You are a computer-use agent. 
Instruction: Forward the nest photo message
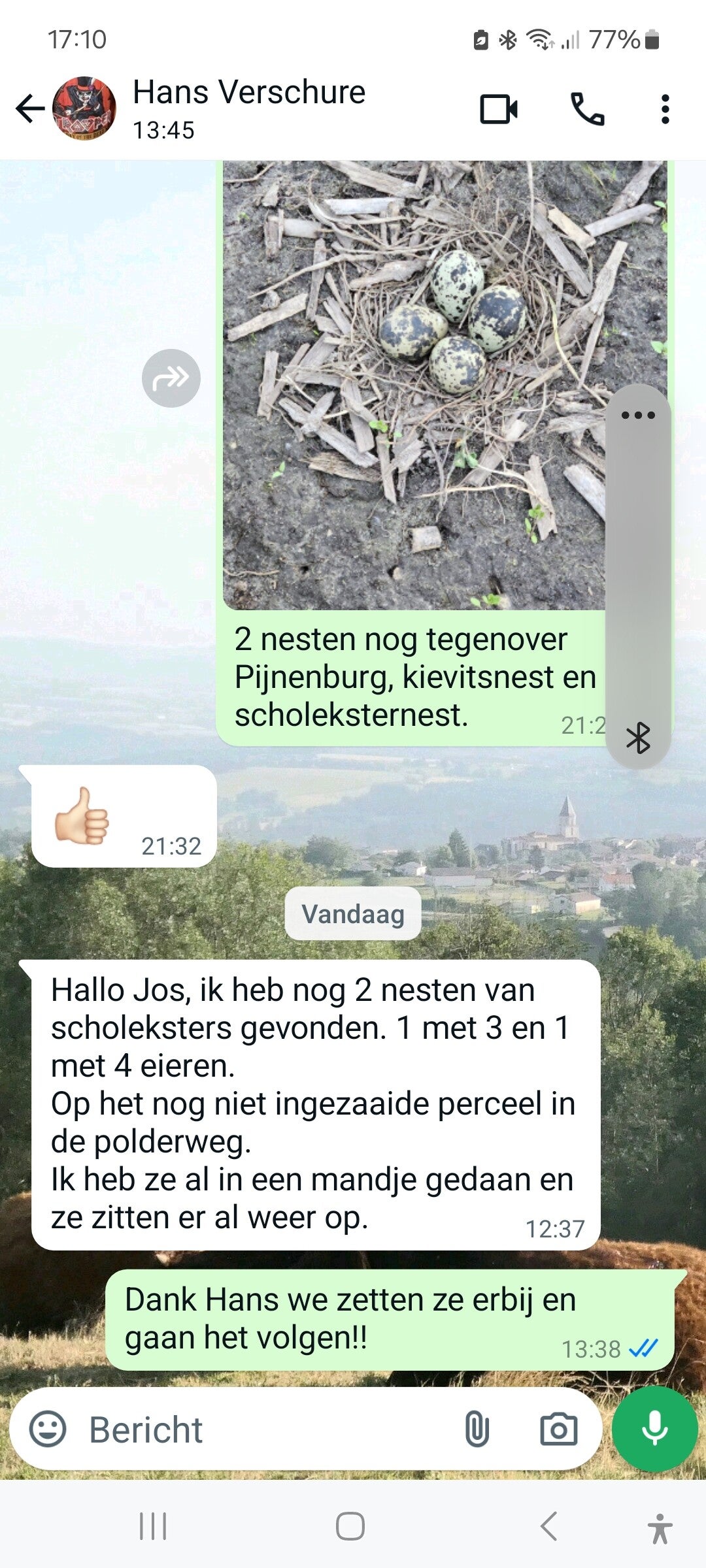(171, 378)
